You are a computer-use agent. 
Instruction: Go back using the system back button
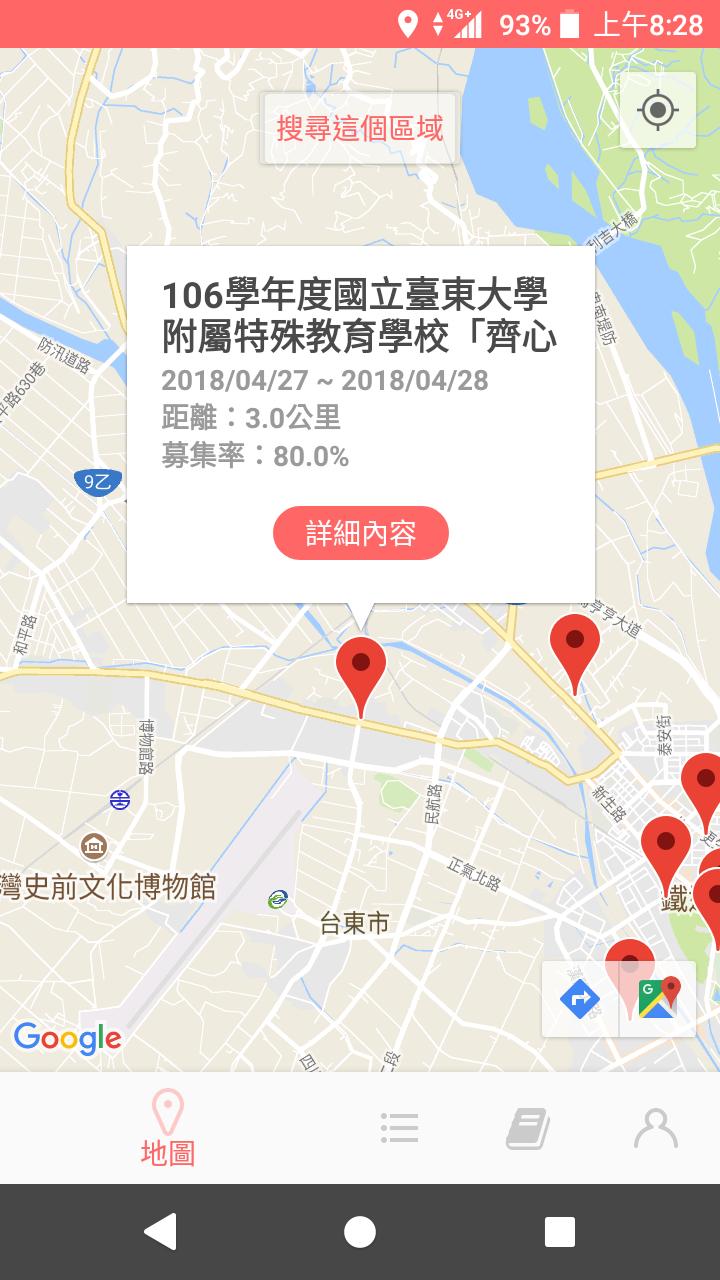tap(161, 1232)
